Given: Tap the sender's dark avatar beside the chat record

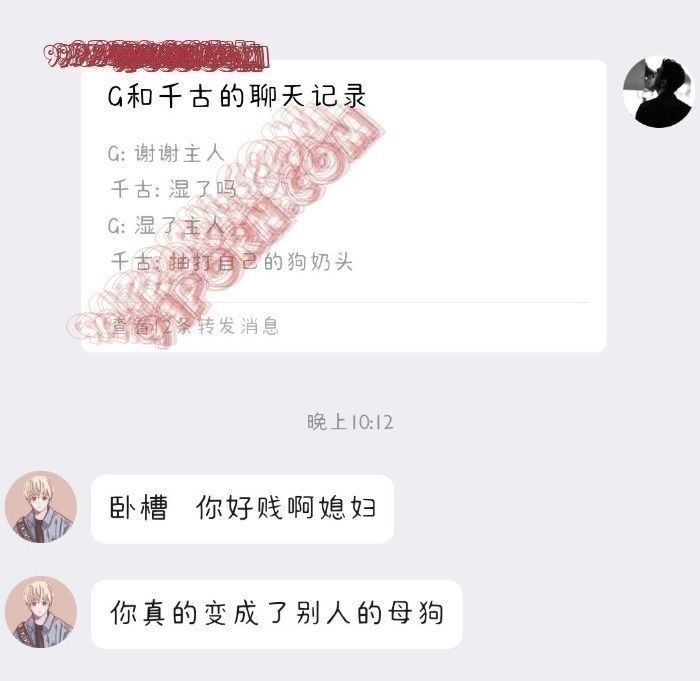Looking at the screenshot, I should (x=657, y=92).
